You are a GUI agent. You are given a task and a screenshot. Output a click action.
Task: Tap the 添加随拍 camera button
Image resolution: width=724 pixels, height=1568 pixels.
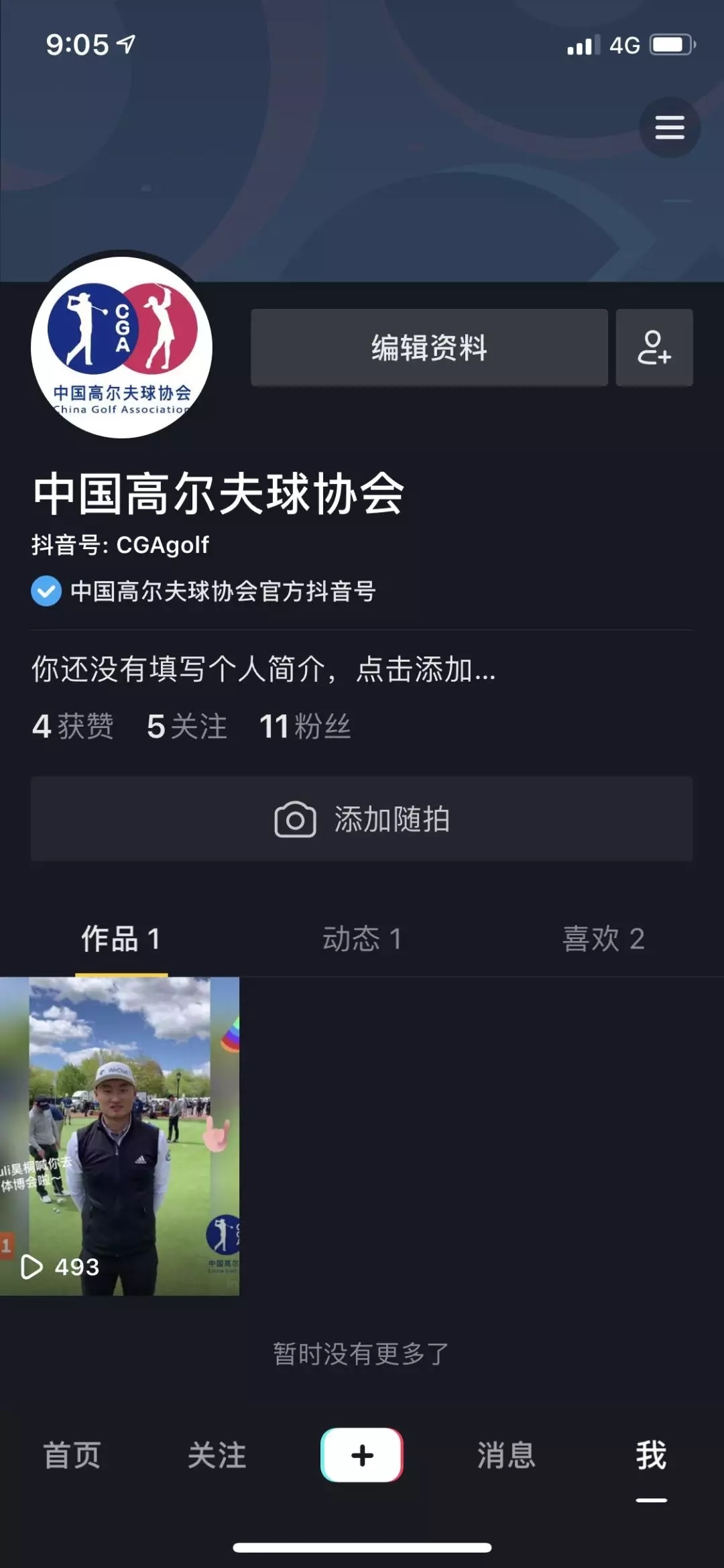361,819
